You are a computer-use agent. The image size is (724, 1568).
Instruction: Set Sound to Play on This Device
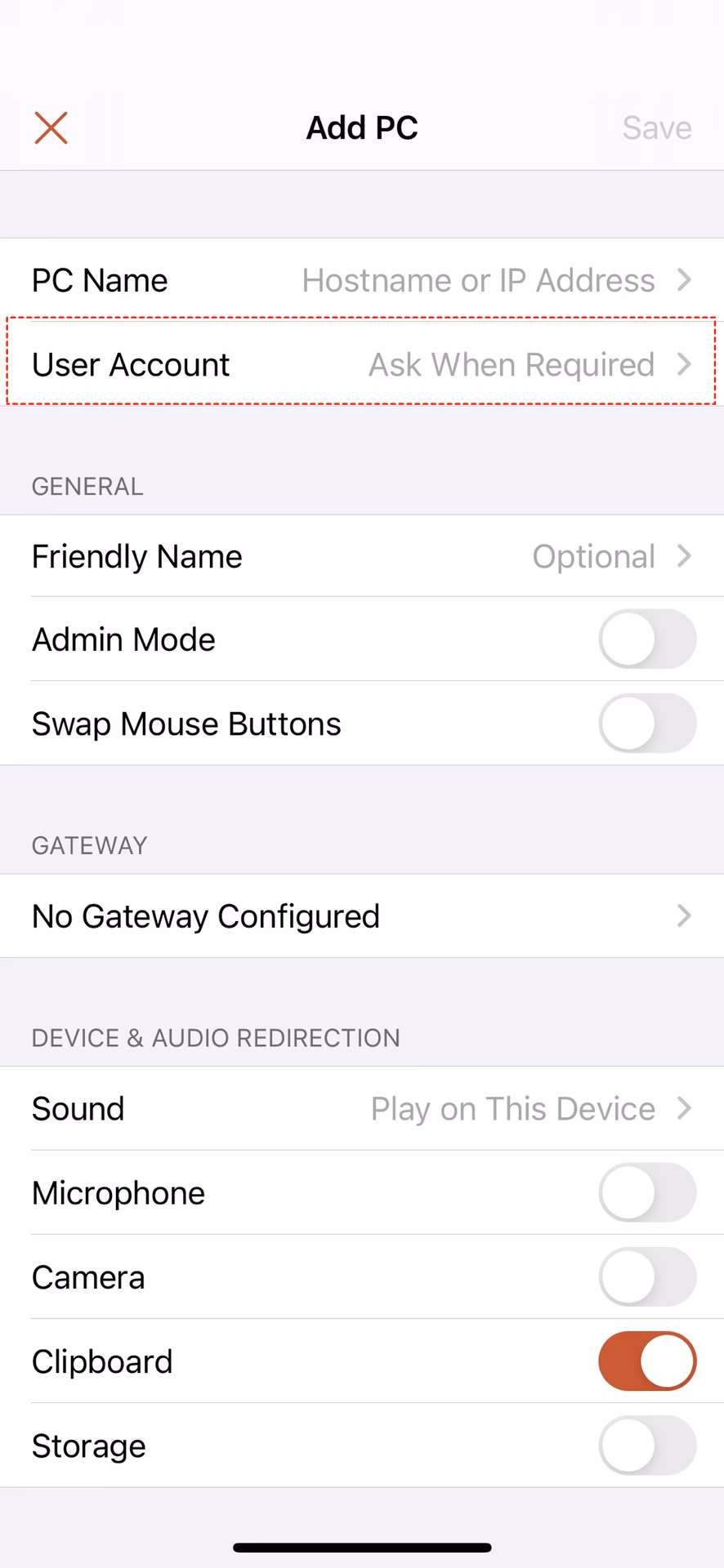coord(512,1108)
